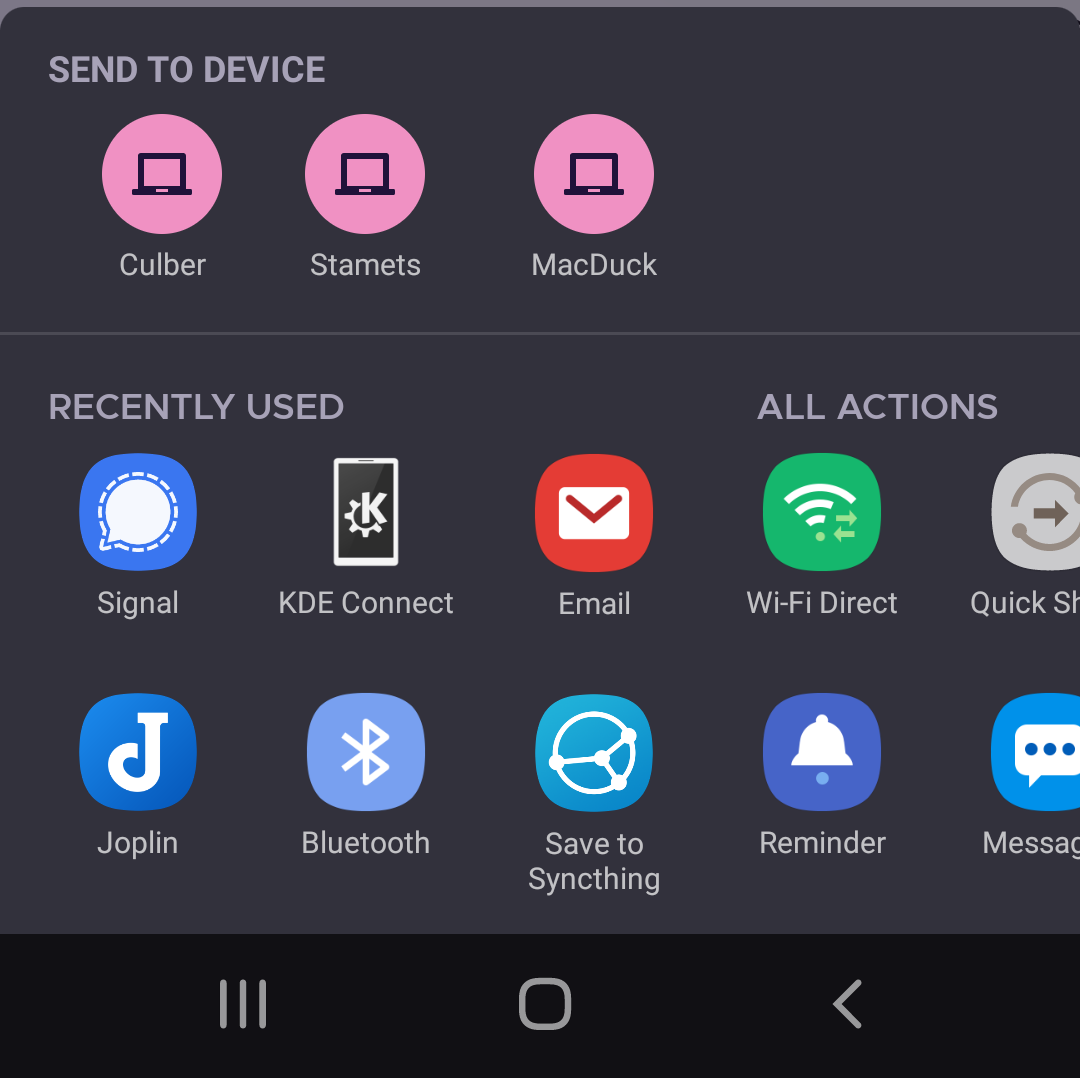Choose MacDuck as the target device

coord(594,175)
